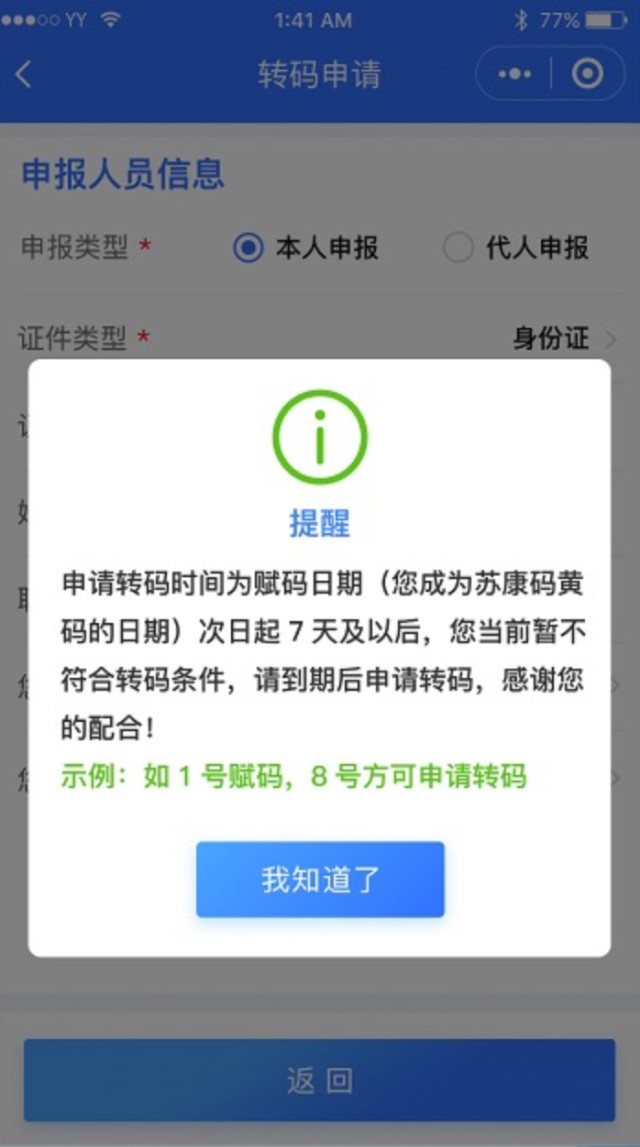Close the mini program with the circle icon
Image resolution: width=640 pixels, height=1147 pixels.
(x=587, y=75)
